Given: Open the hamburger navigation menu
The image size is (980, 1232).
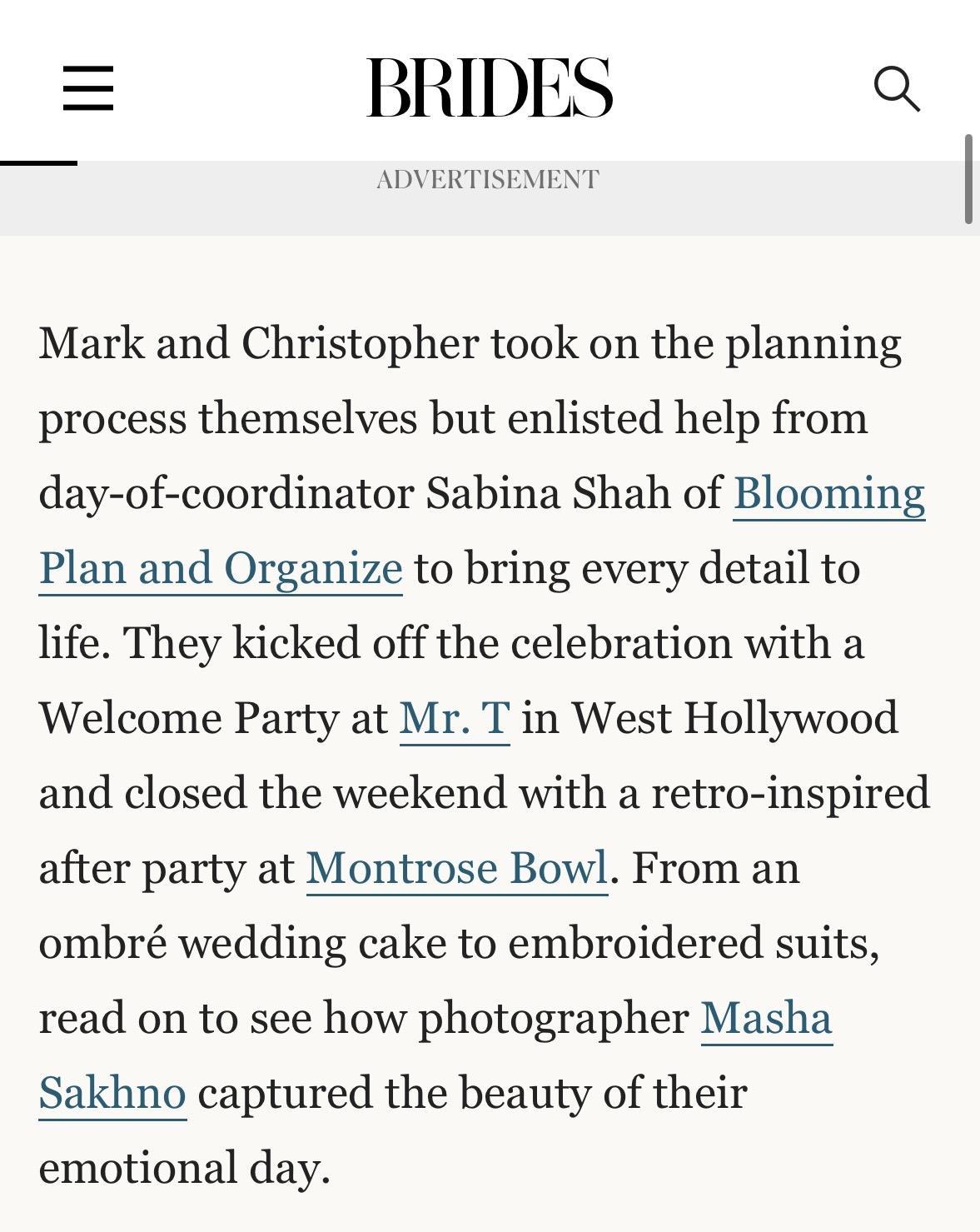Looking at the screenshot, I should click(x=88, y=88).
